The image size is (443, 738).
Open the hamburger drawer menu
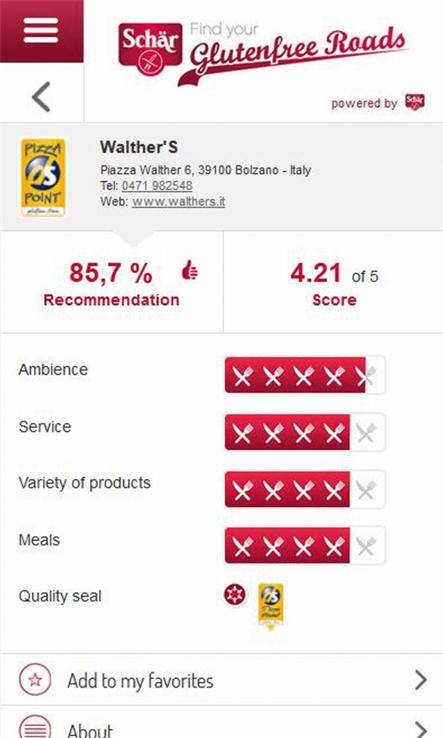(41, 31)
